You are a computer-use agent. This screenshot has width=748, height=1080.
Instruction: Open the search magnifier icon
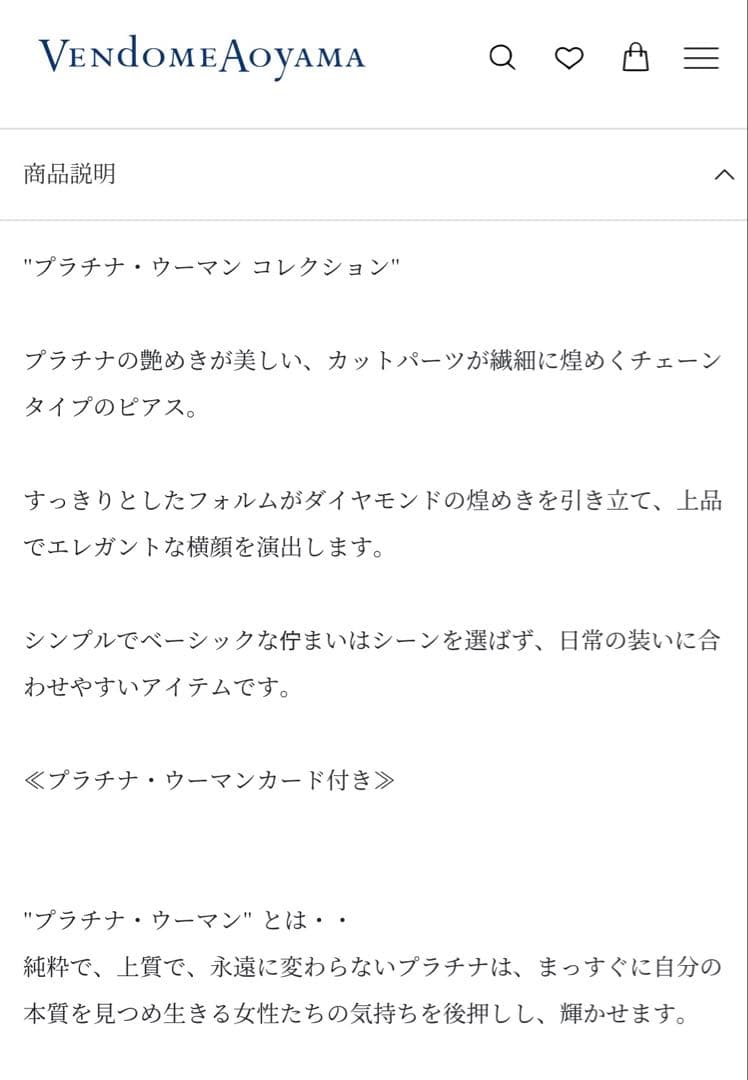[502, 58]
